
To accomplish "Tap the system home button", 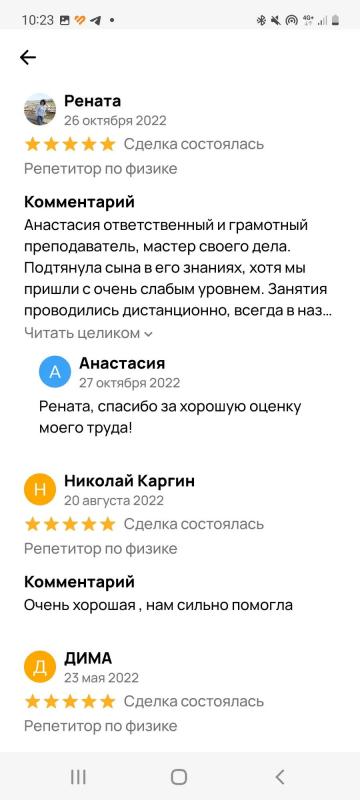I will coord(179,777).
